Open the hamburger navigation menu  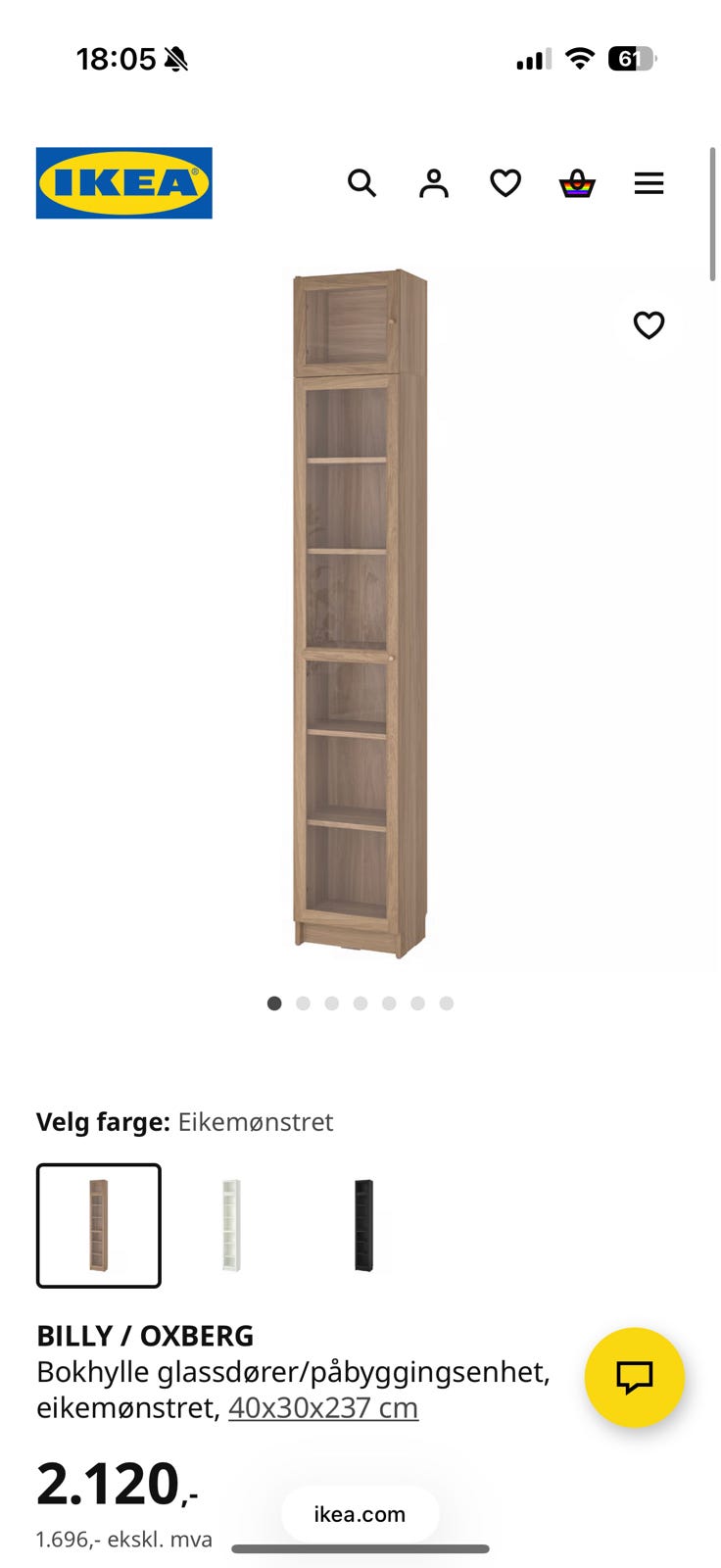pos(649,183)
